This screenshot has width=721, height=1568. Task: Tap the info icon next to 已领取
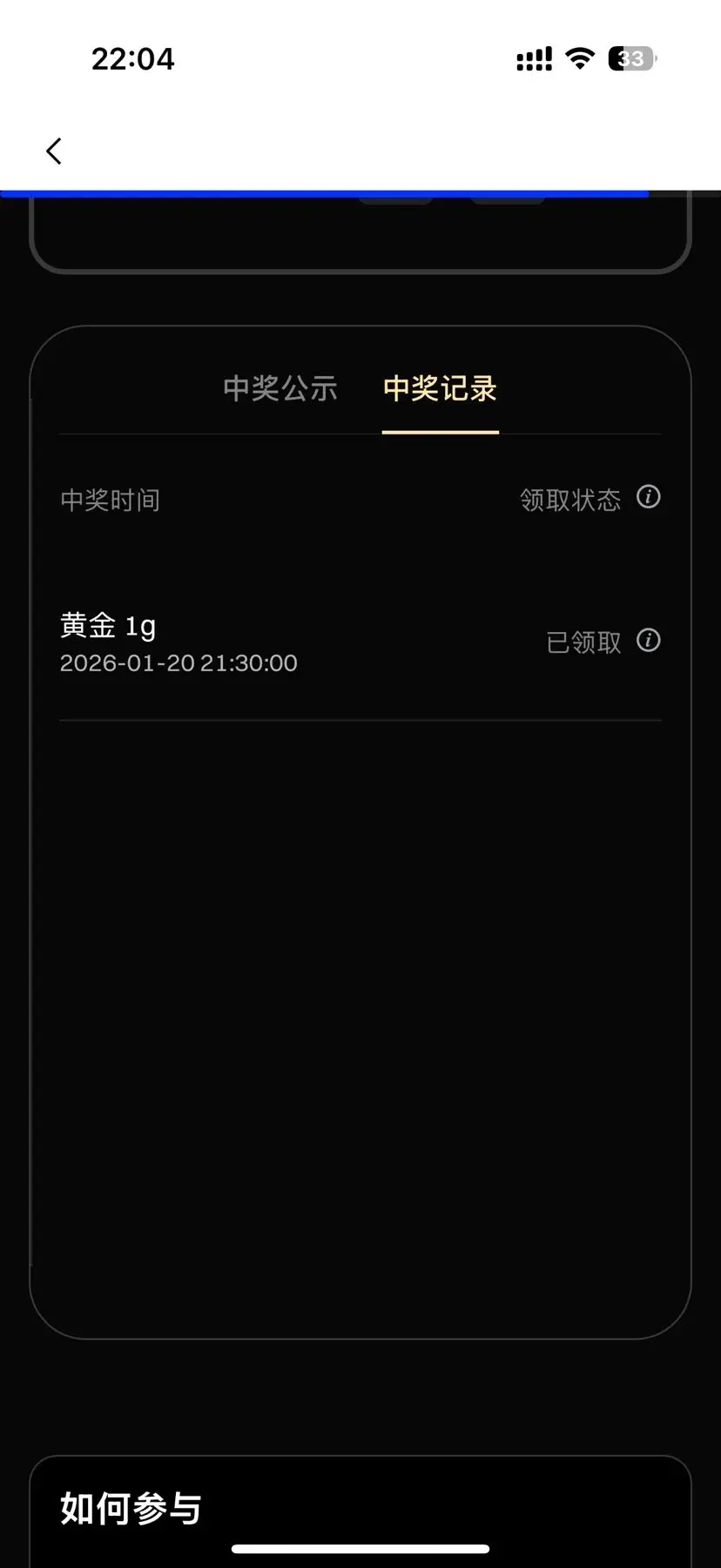pyautogui.click(x=648, y=641)
